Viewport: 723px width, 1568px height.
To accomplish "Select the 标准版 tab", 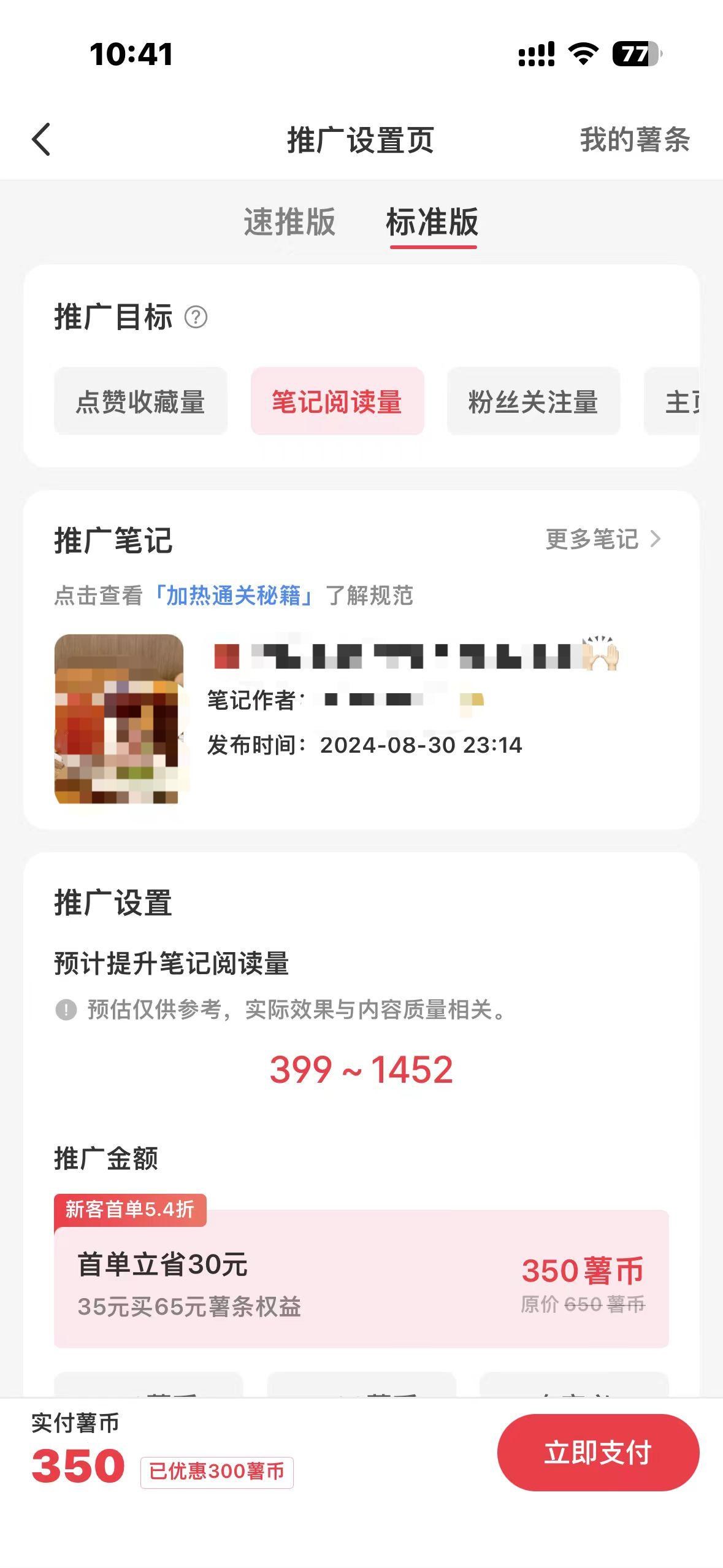I will [x=432, y=222].
